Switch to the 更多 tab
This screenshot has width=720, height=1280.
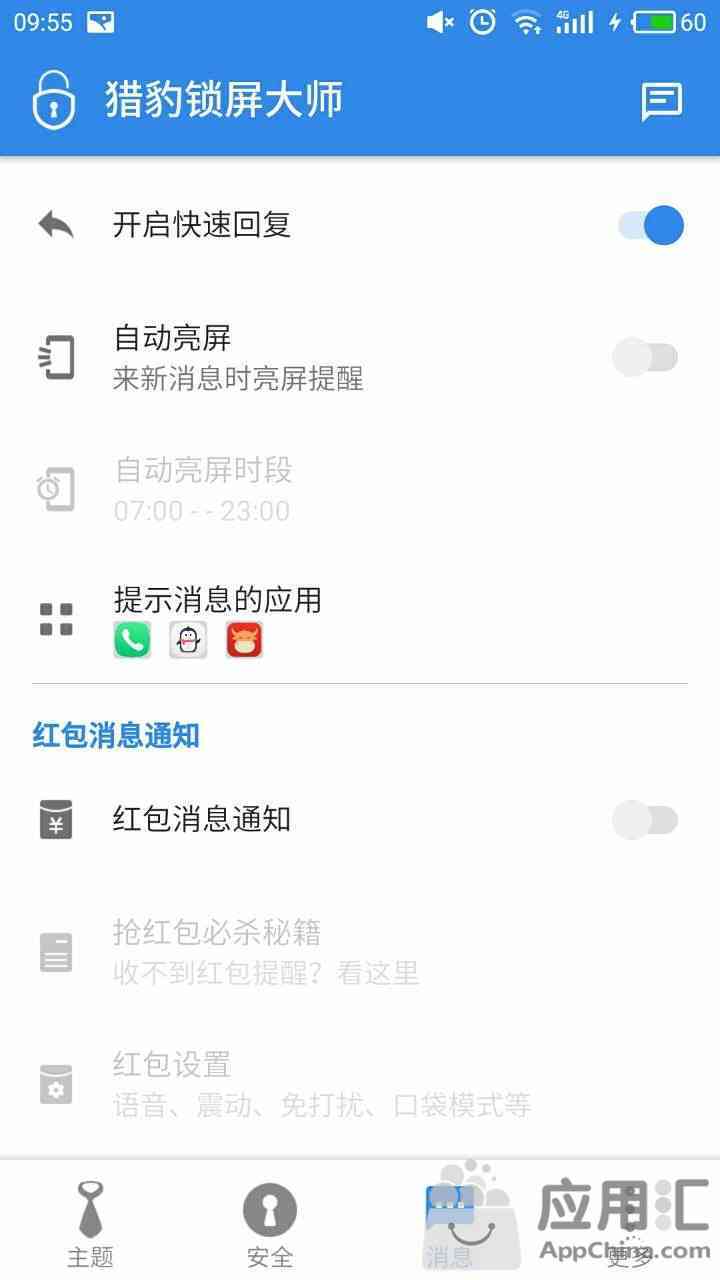(630, 1222)
